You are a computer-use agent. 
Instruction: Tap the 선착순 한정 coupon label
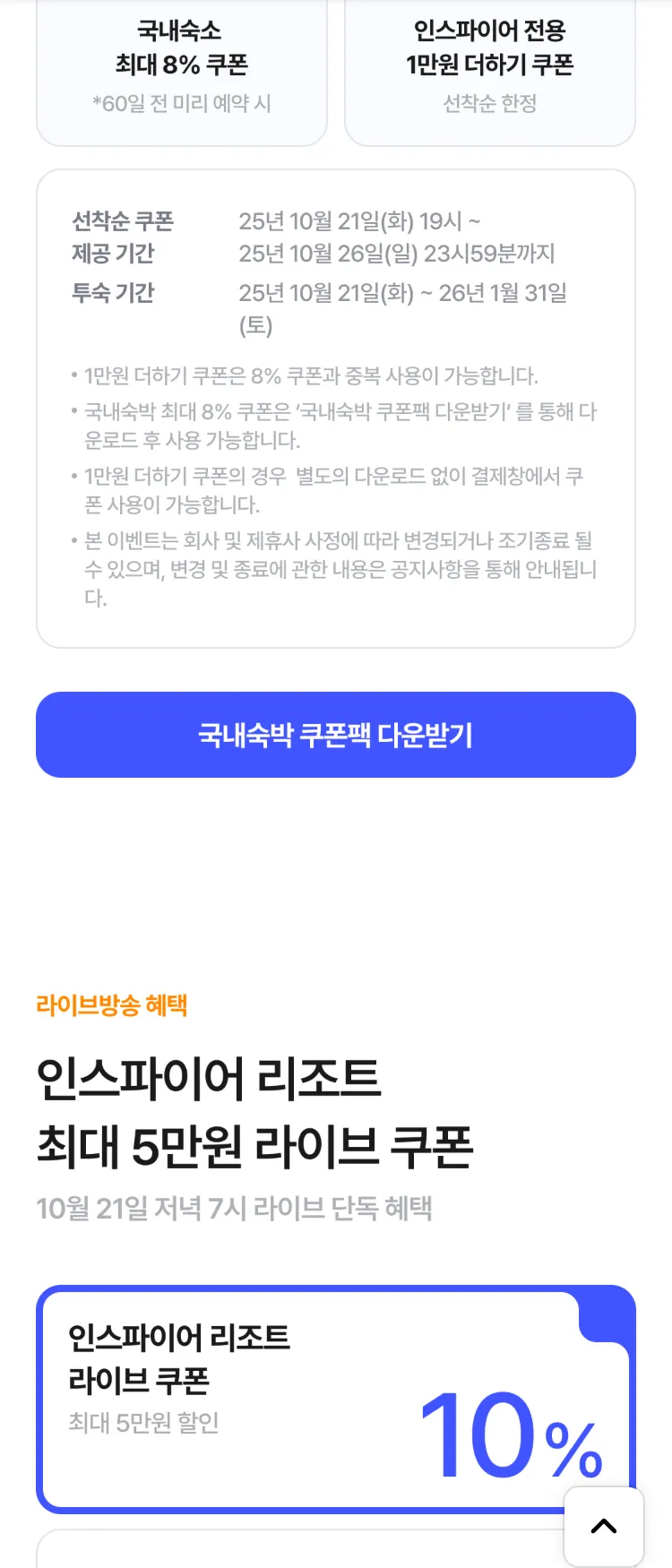(490, 103)
